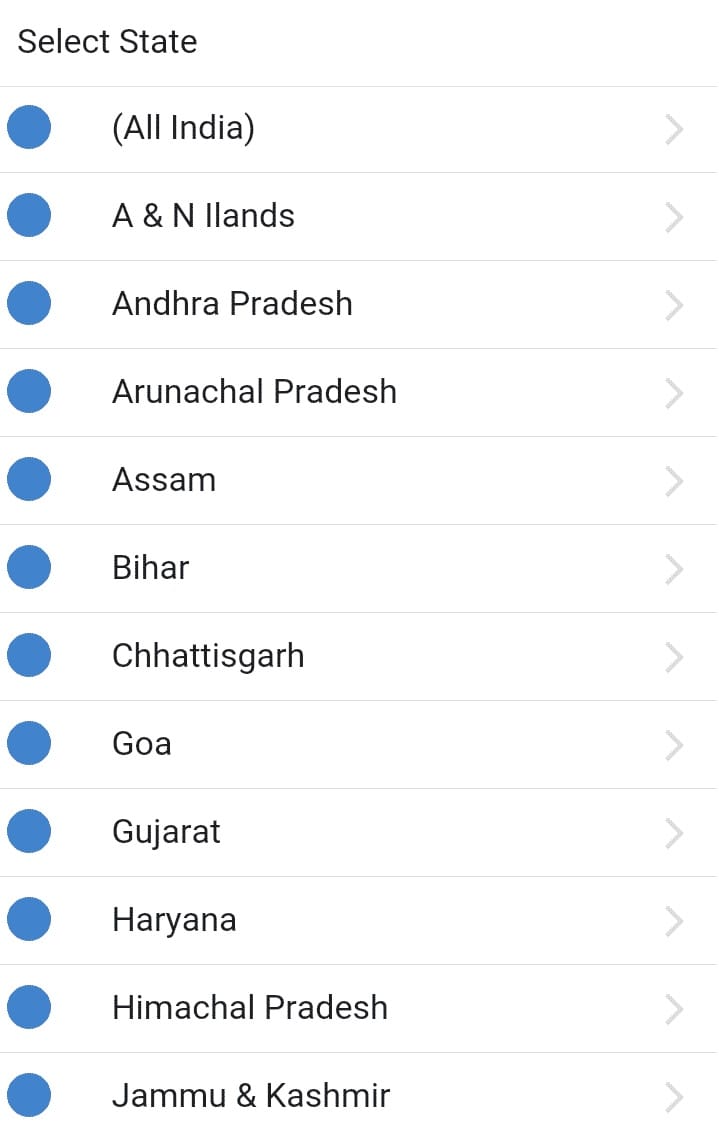Open Himachal Pradesh row

[250, 1008]
